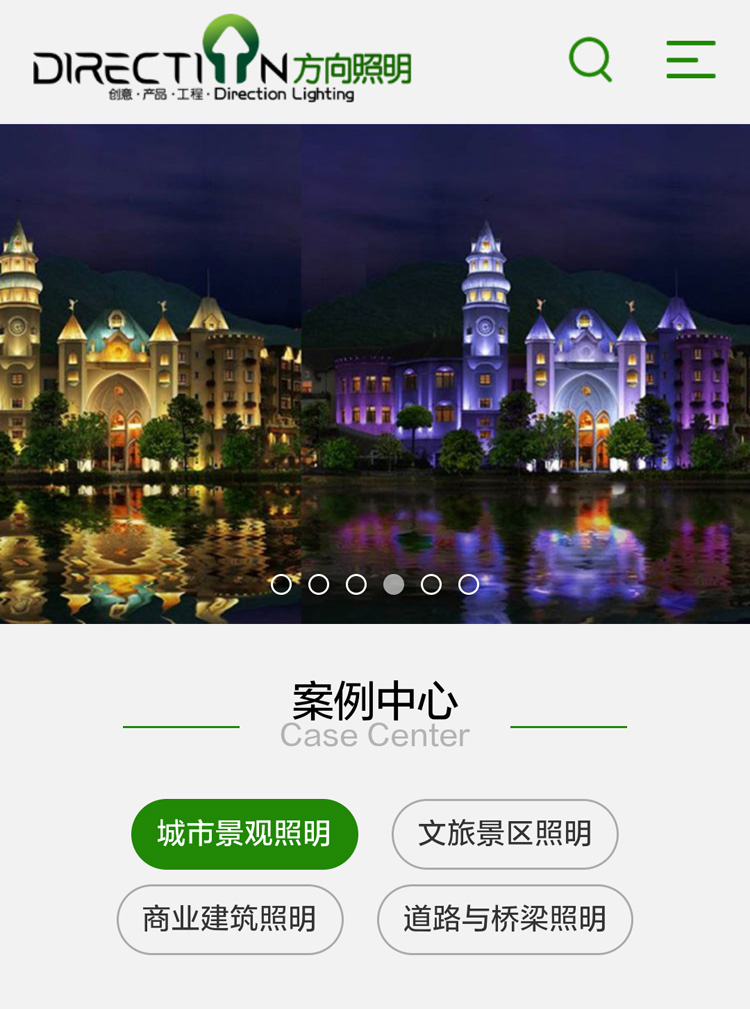750x1009 pixels.
Task: Switch to 文旅景区照明 cases
Action: [504, 833]
